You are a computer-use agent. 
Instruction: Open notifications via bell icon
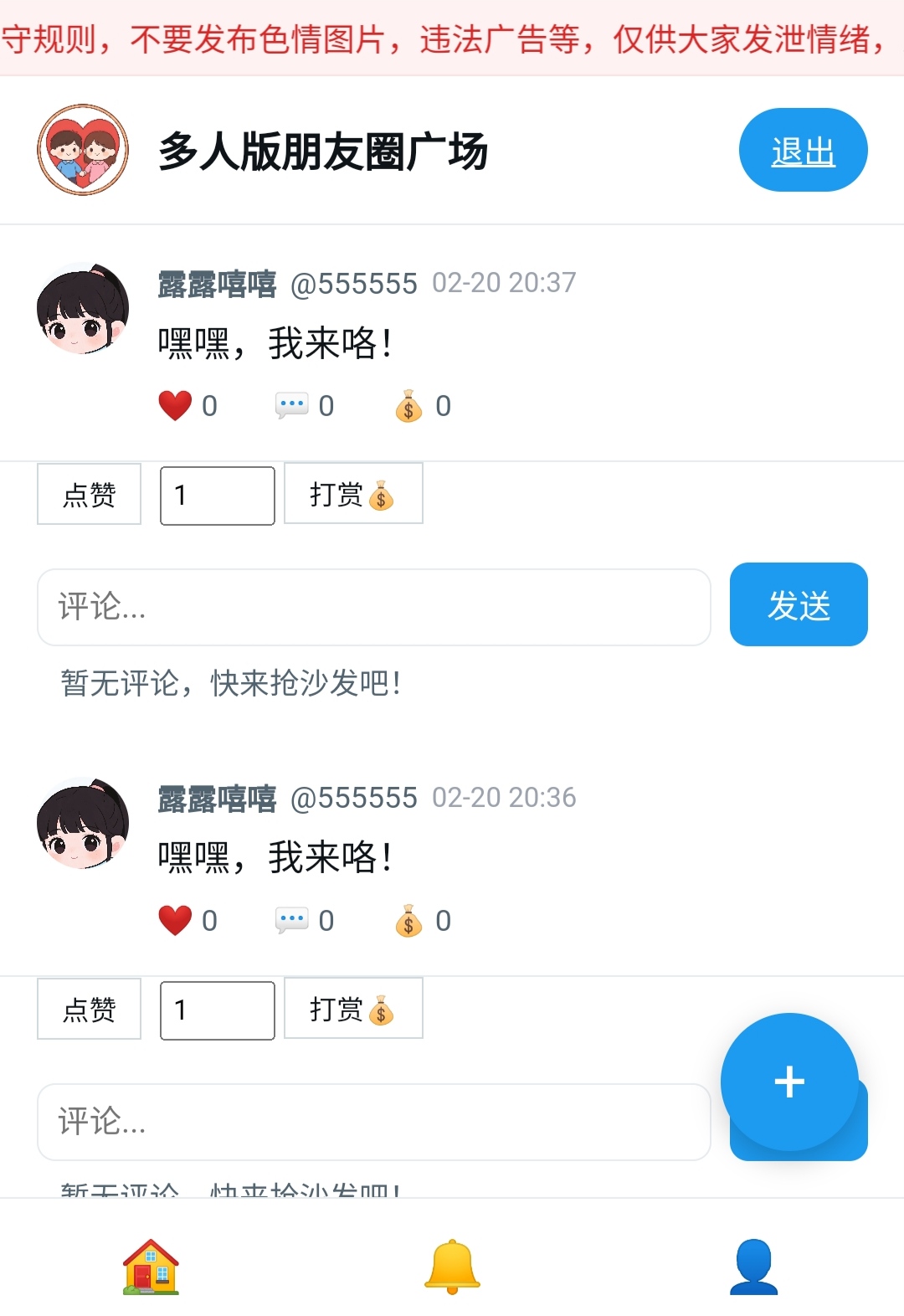(452, 1266)
